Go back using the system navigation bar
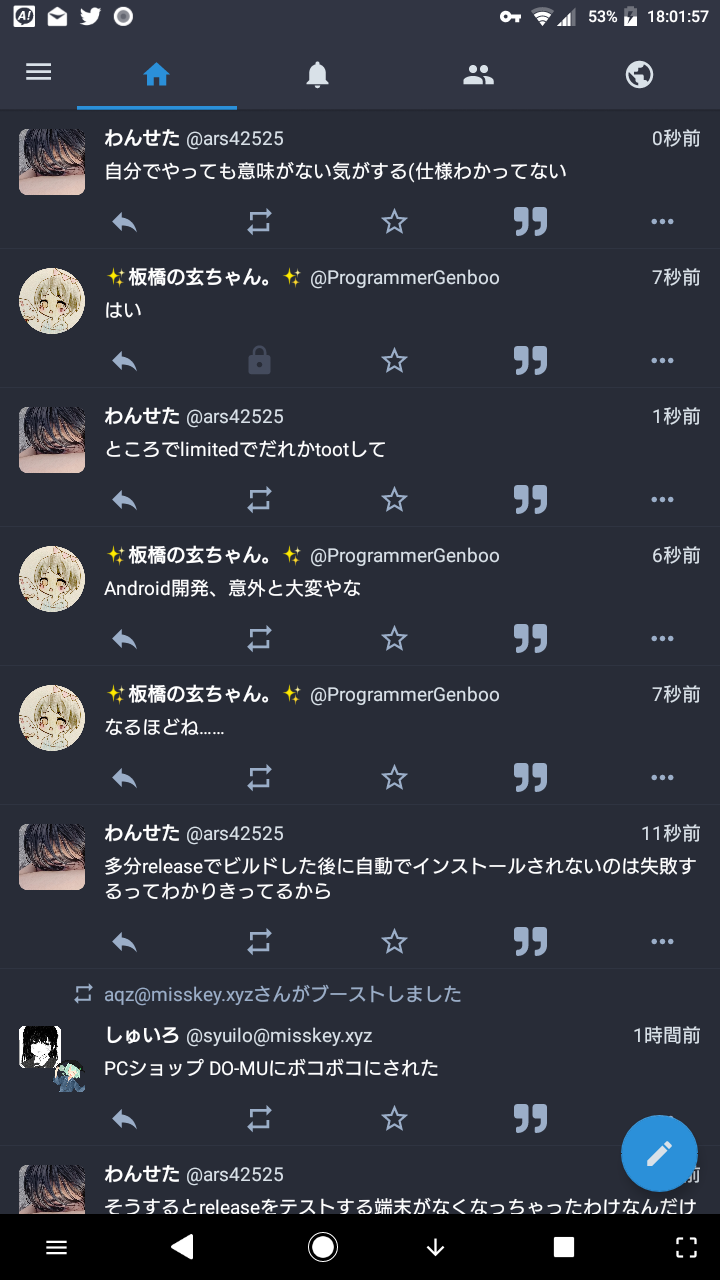This screenshot has height=1280, width=720. point(182,1246)
